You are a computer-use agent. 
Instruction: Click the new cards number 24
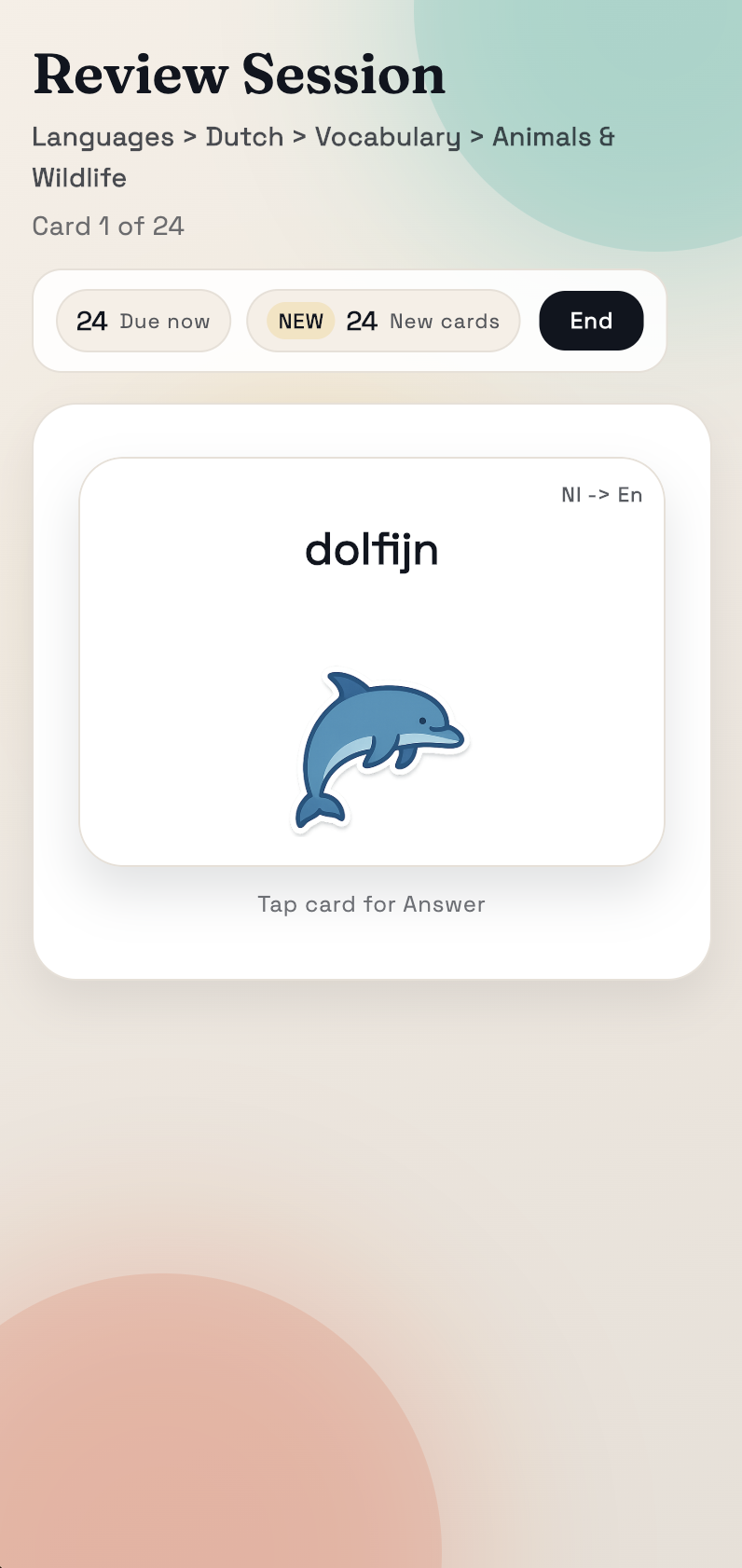(363, 321)
